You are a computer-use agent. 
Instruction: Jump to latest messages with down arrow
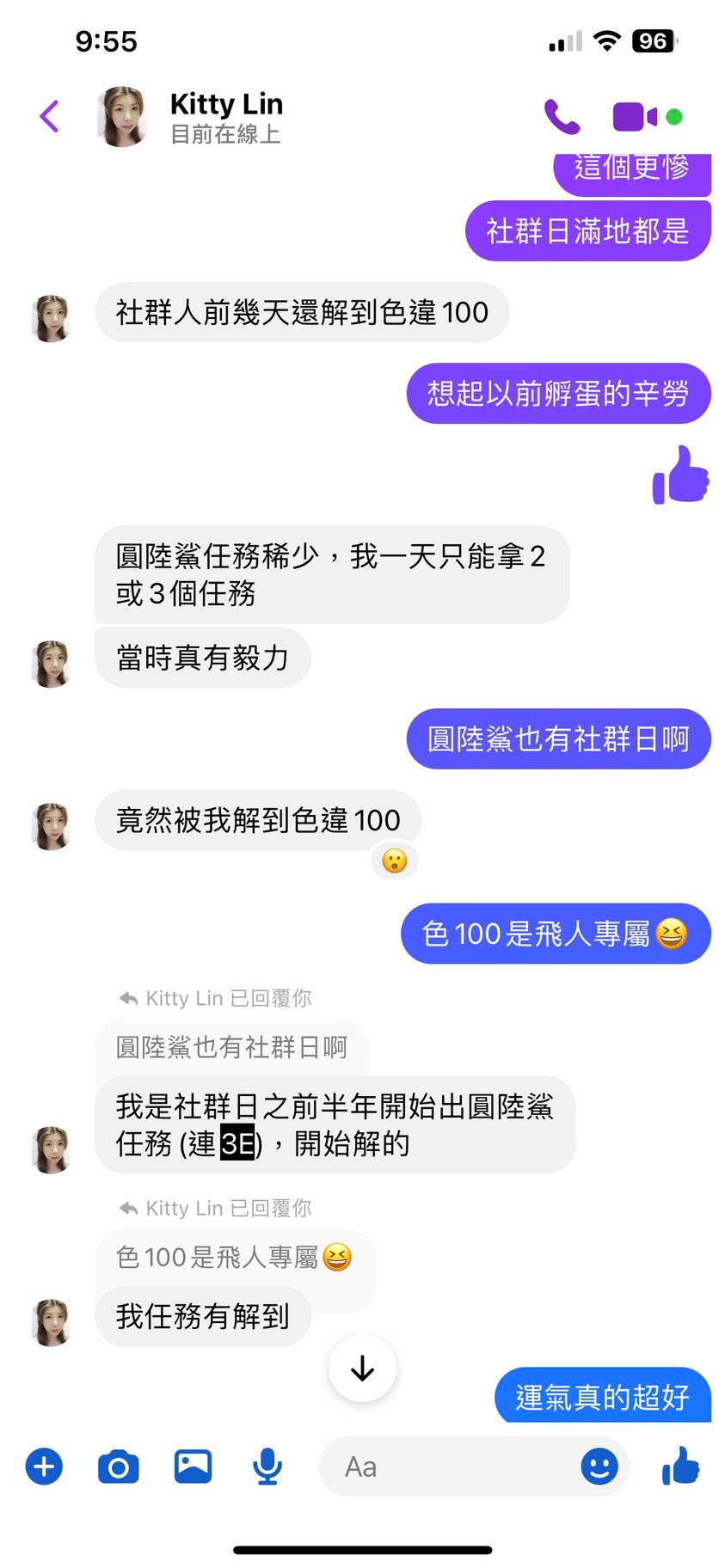coord(362,1368)
